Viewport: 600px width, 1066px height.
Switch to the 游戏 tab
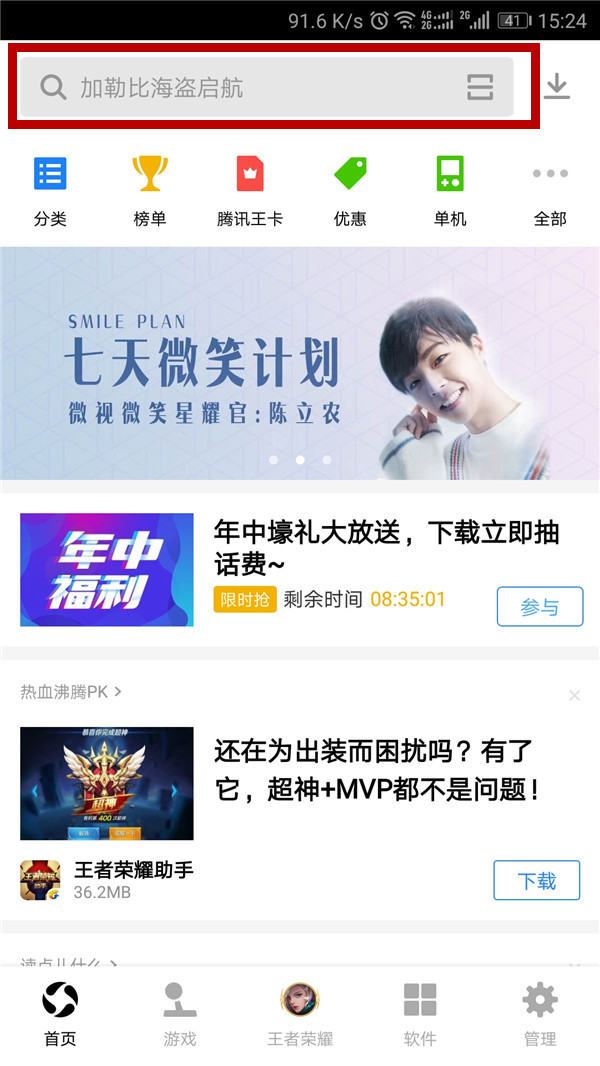point(180,1015)
